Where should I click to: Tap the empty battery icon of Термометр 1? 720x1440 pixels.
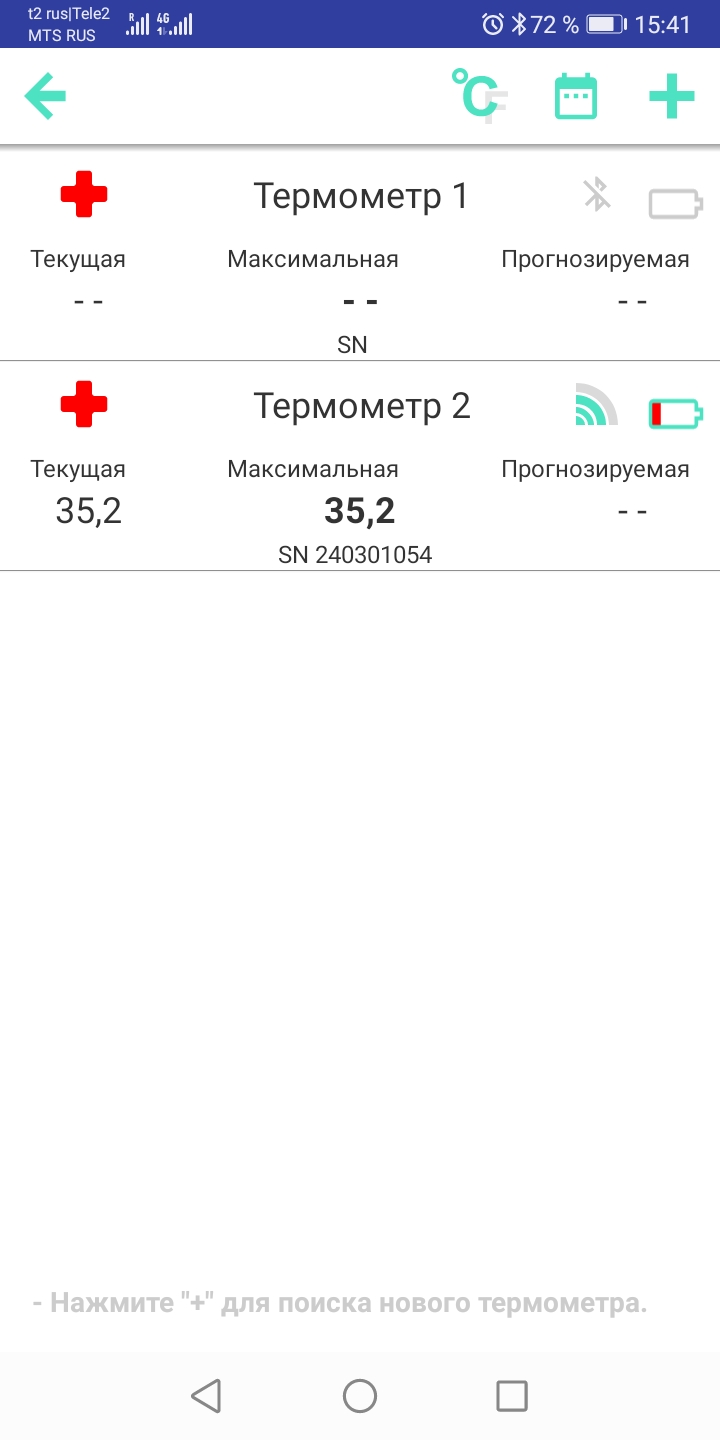point(674,203)
